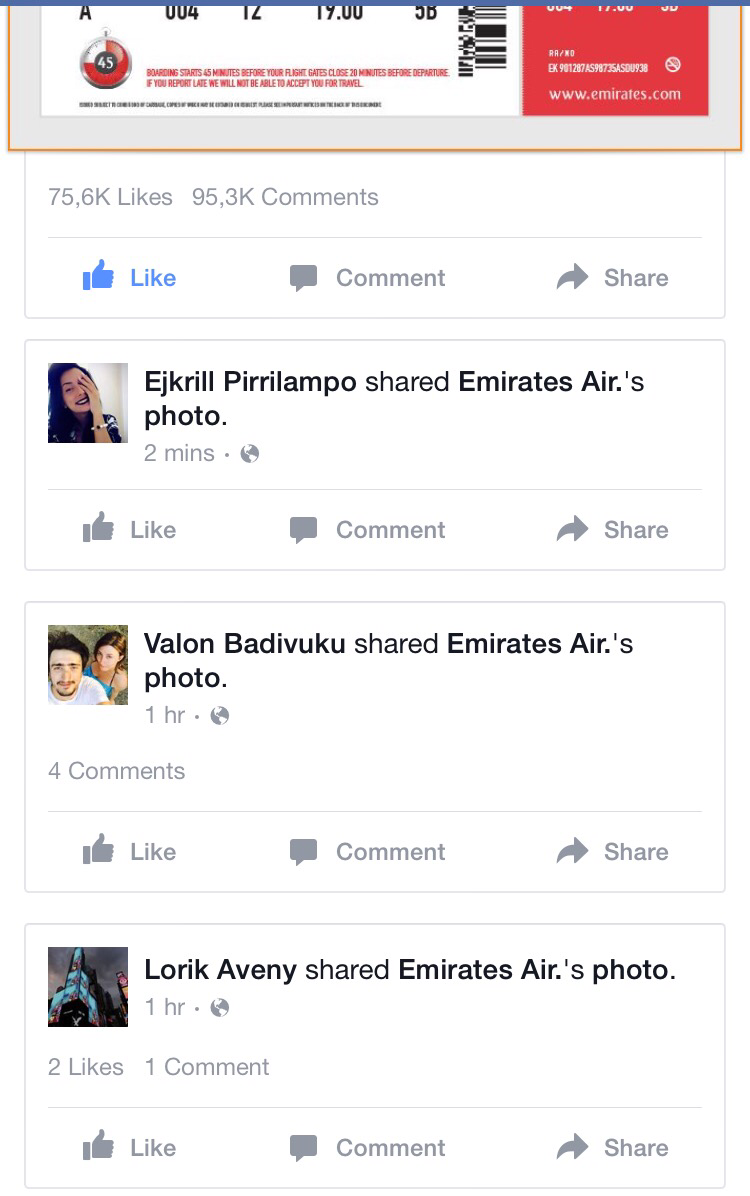Comment on the post with 95,3K Comments
The width and height of the screenshot is (750, 1196).
pos(368,277)
